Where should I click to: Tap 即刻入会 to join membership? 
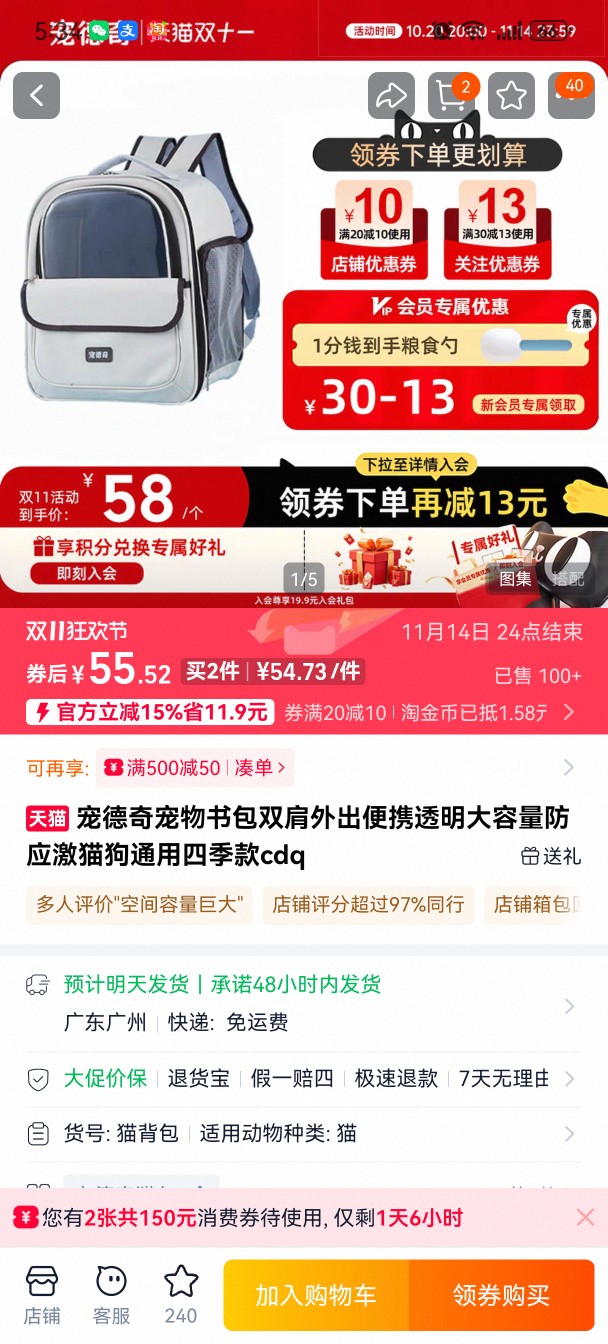[86, 573]
